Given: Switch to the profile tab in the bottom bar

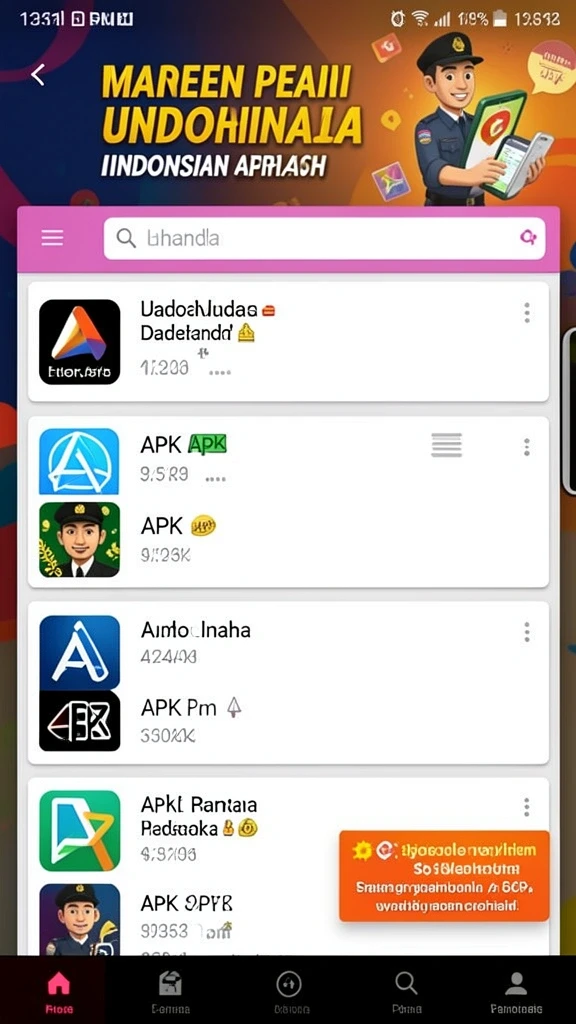Looking at the screenshot, I should (x=516, y=991).
